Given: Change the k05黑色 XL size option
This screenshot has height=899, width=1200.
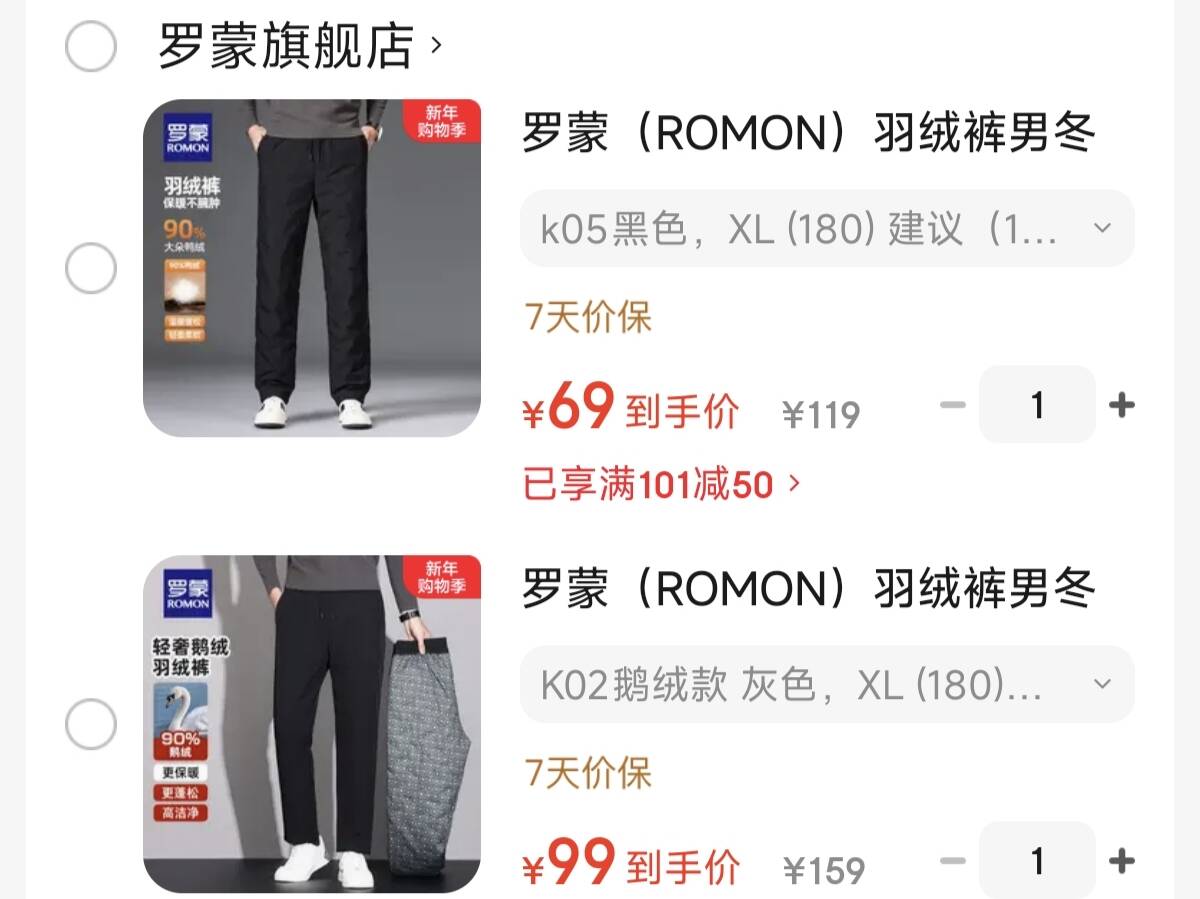Looking at the screenshot, I should [827, 229].
